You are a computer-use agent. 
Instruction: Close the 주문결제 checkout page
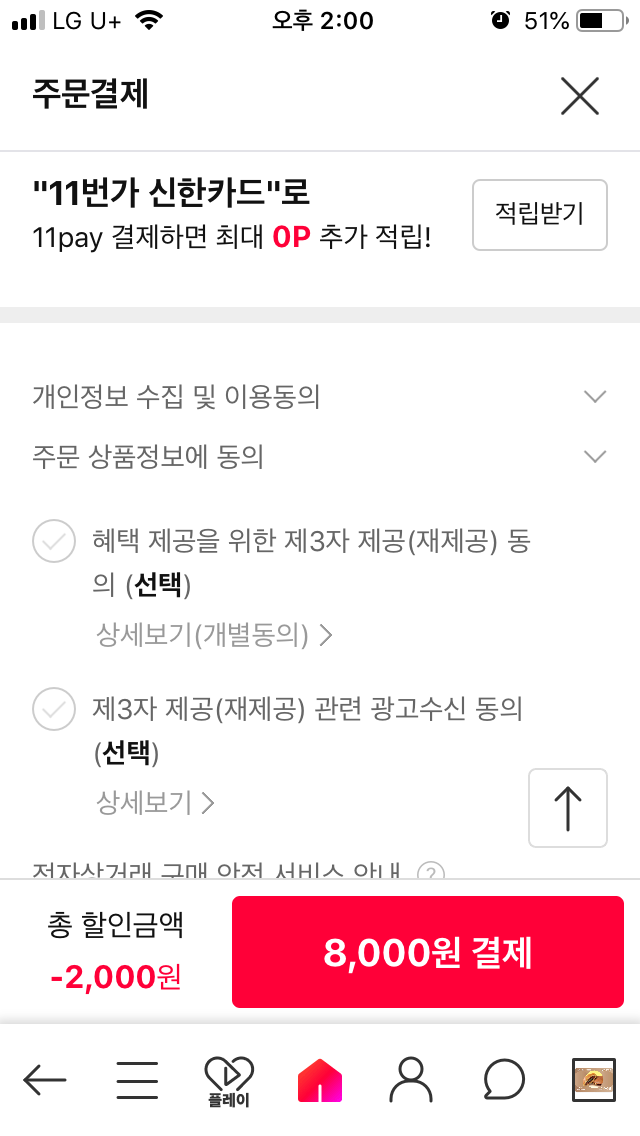tap(580, 96)
